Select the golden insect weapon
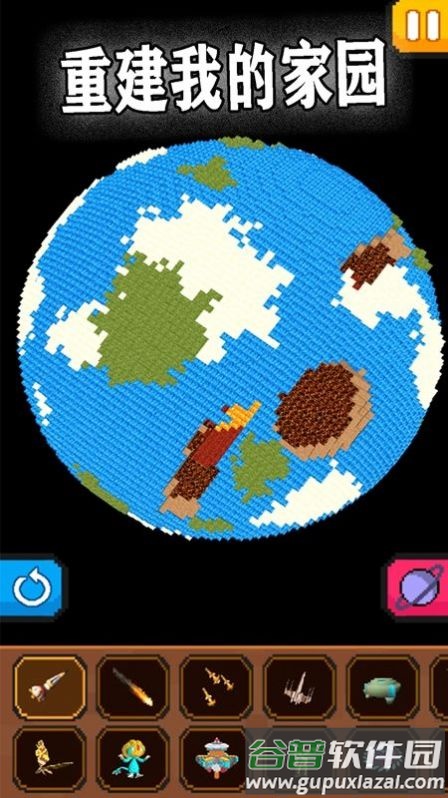The width and height of the screenshot is (448, 798). tap(50, 759)
